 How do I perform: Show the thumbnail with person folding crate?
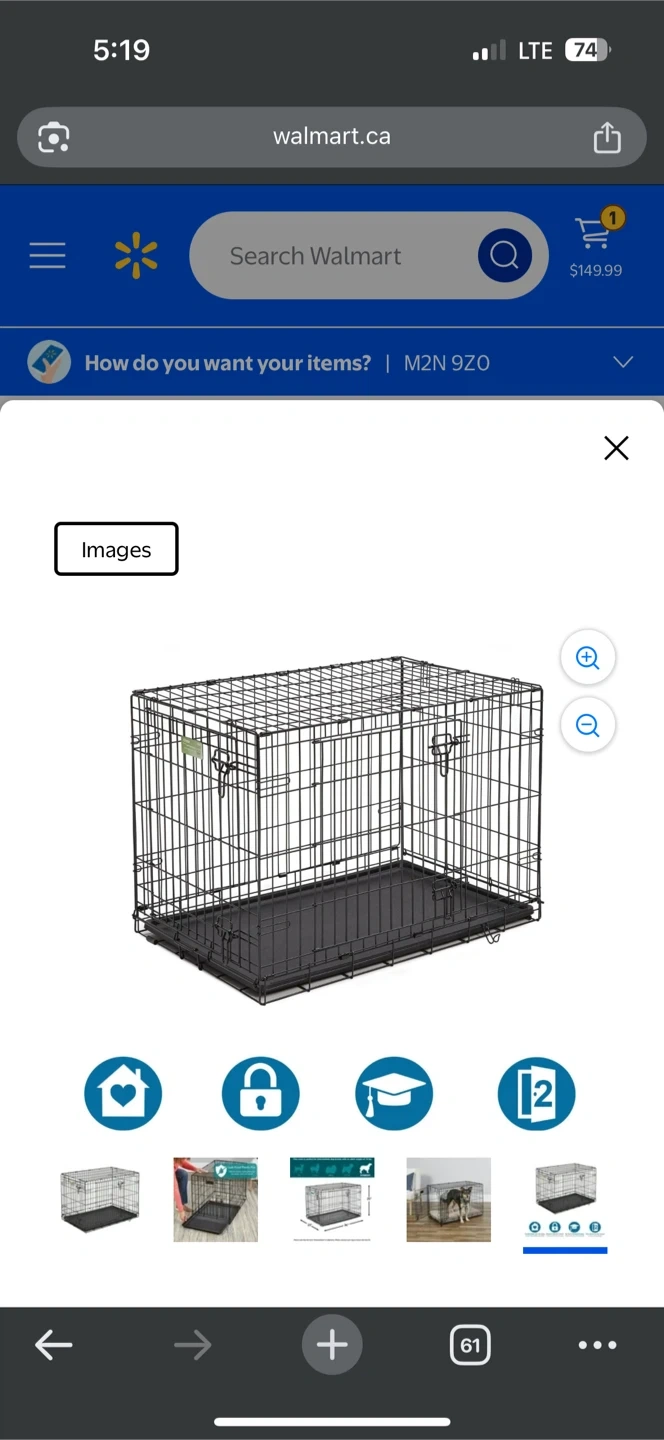pos(215,1199)
